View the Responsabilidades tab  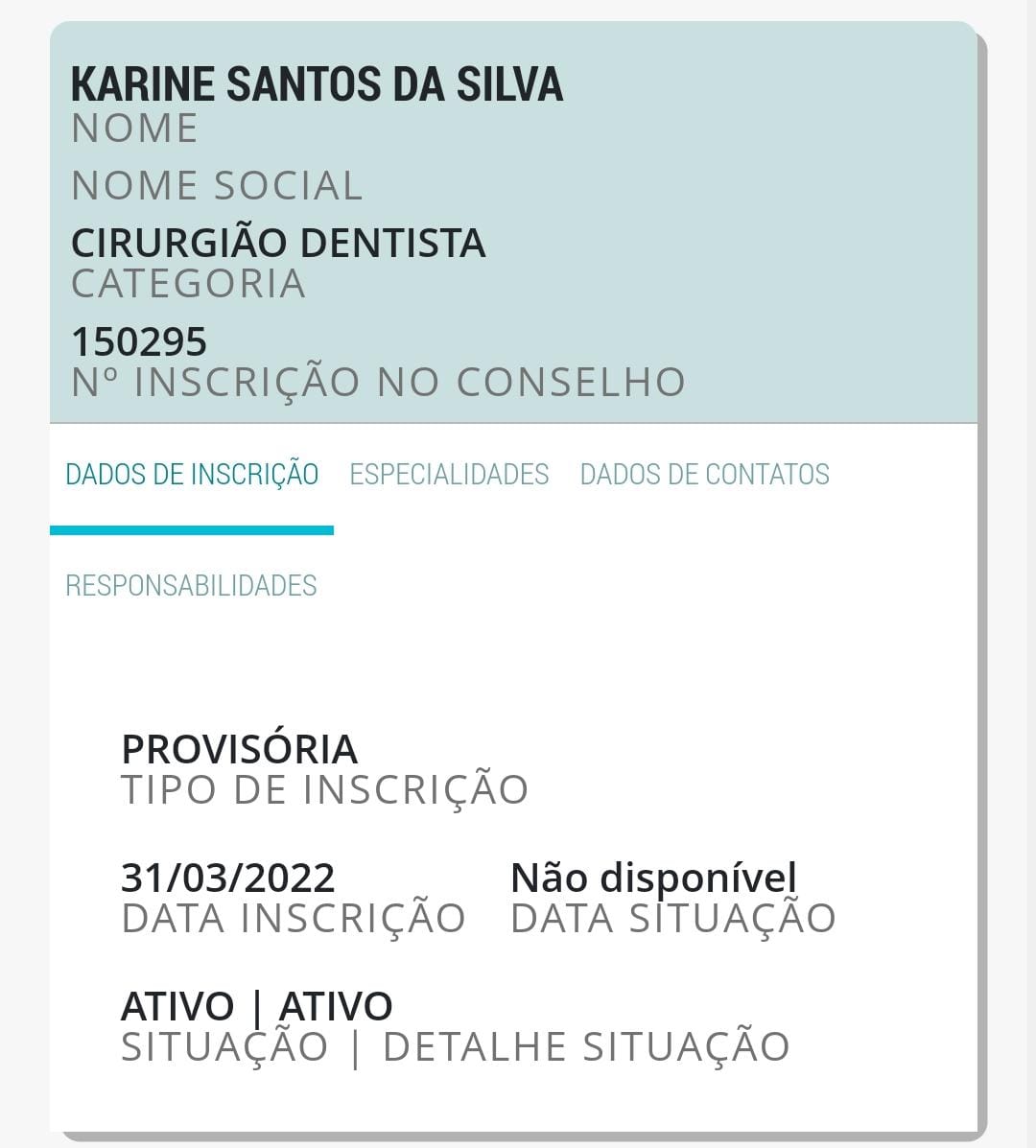pos(191,586)
